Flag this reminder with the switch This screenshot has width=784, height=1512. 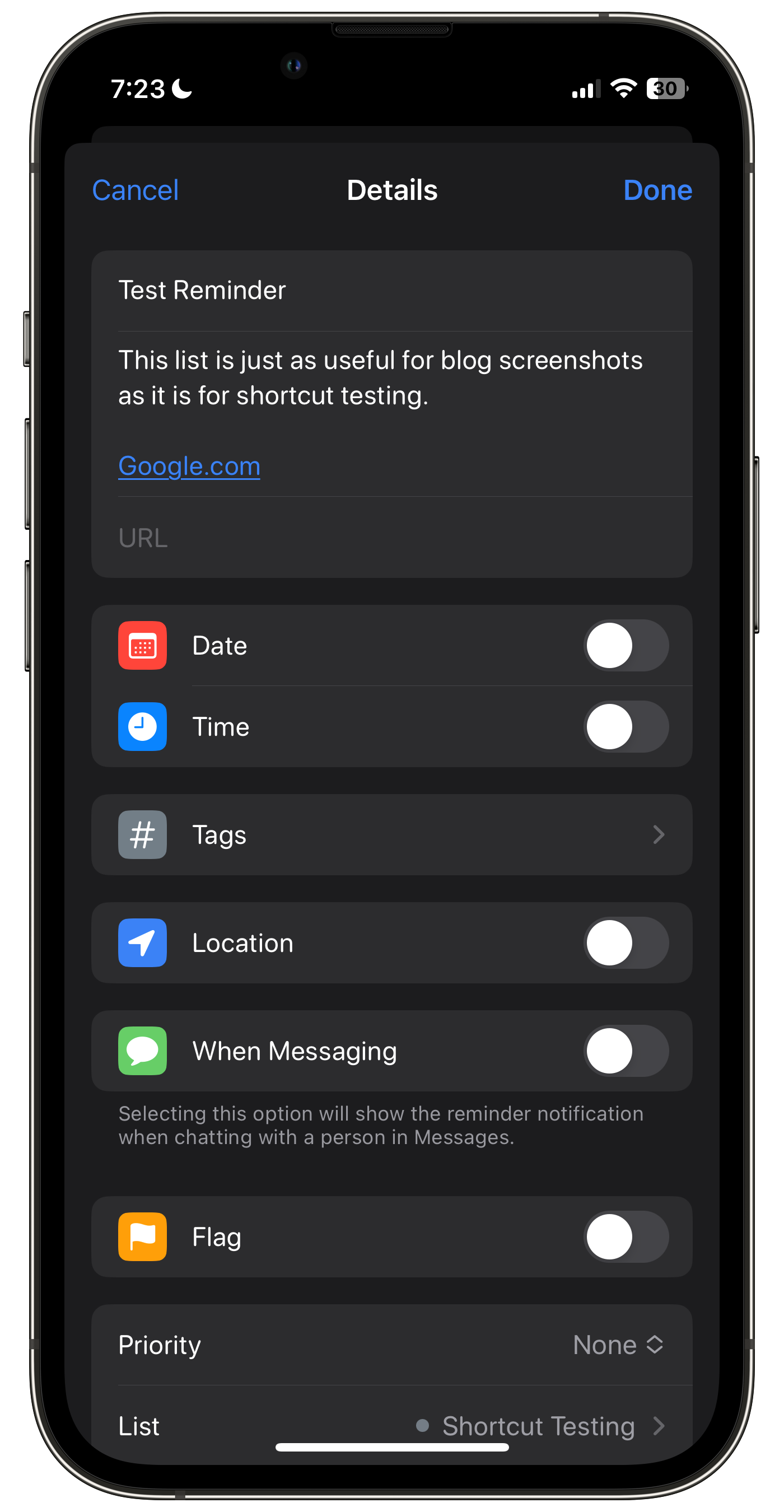coord(626,1236)
